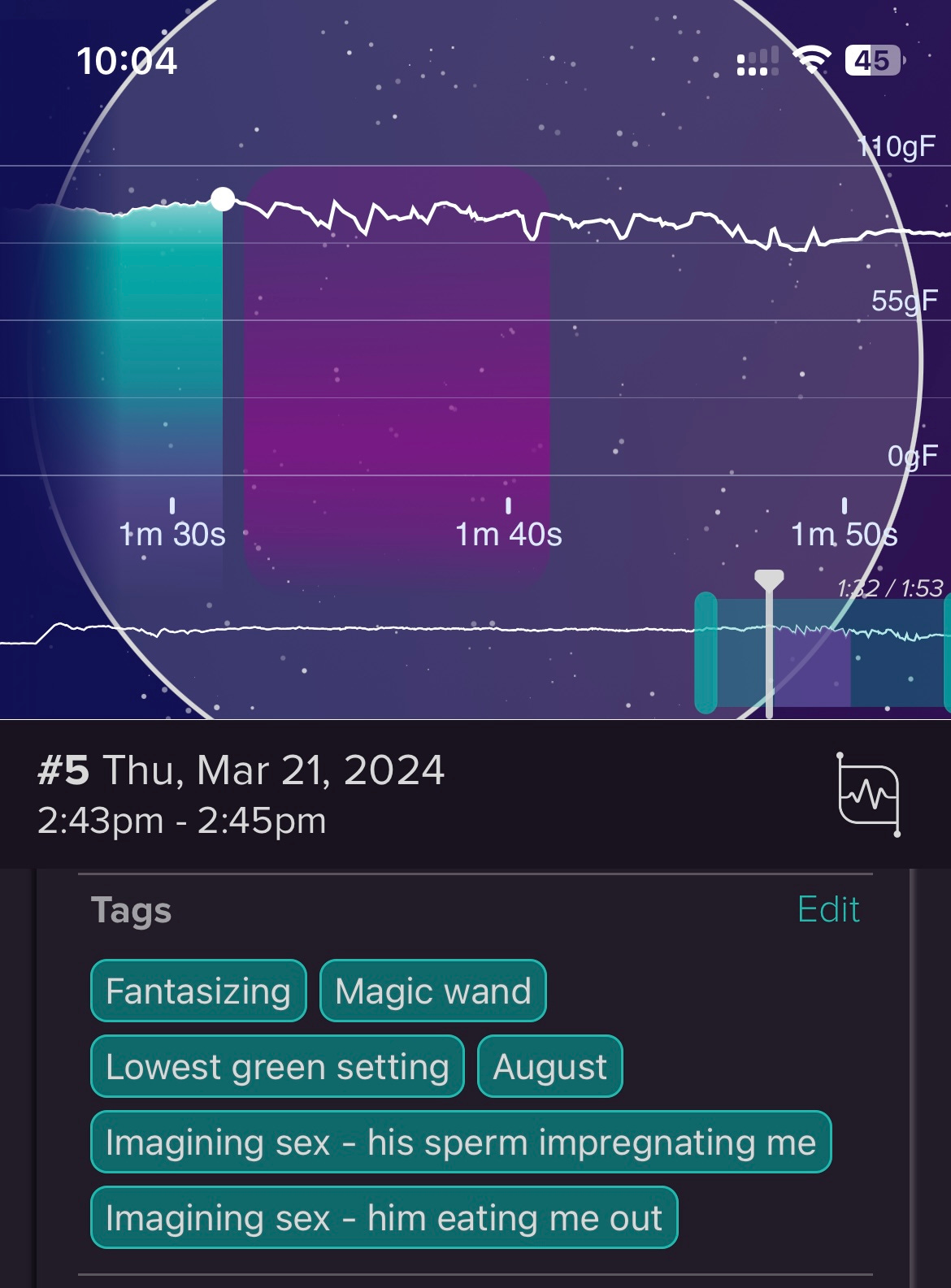Select the Lowest green setting tag
The height and width of the screenshot is (1288, 951).
pyautogui.click(x=277, y=1066)
